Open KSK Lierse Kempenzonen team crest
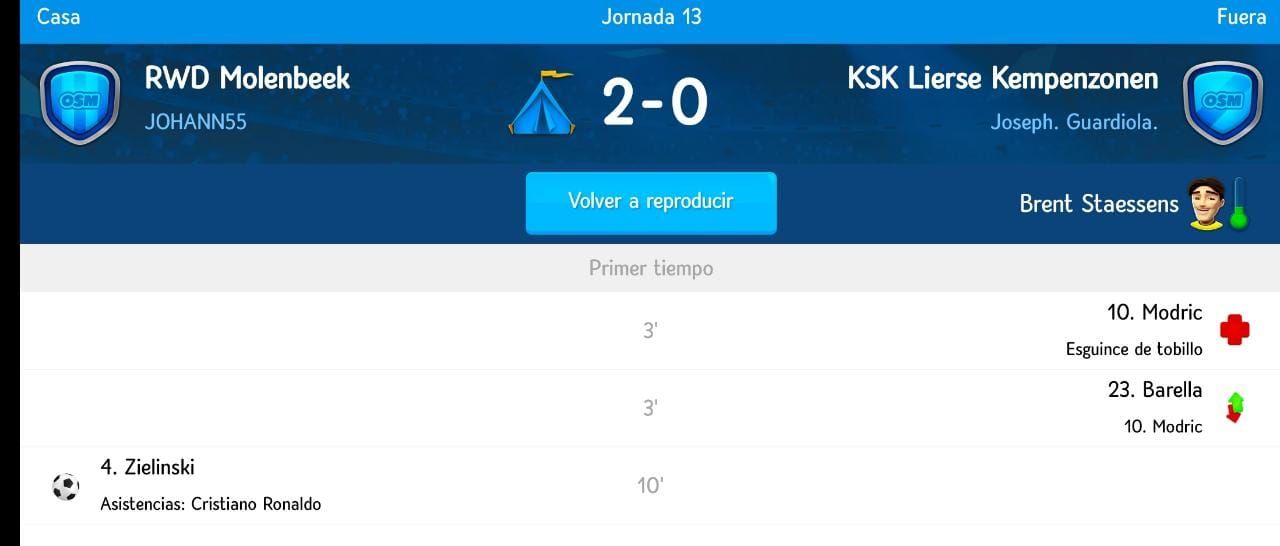Viewport: 1280px width, 546px height. (1222, 102)
